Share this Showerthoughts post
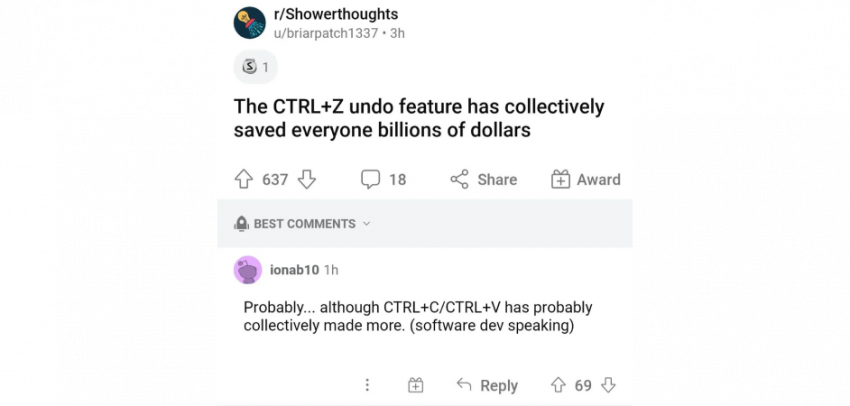Image resolution: width=850 pixels, height=406 pixels. [x=484, y=179]
